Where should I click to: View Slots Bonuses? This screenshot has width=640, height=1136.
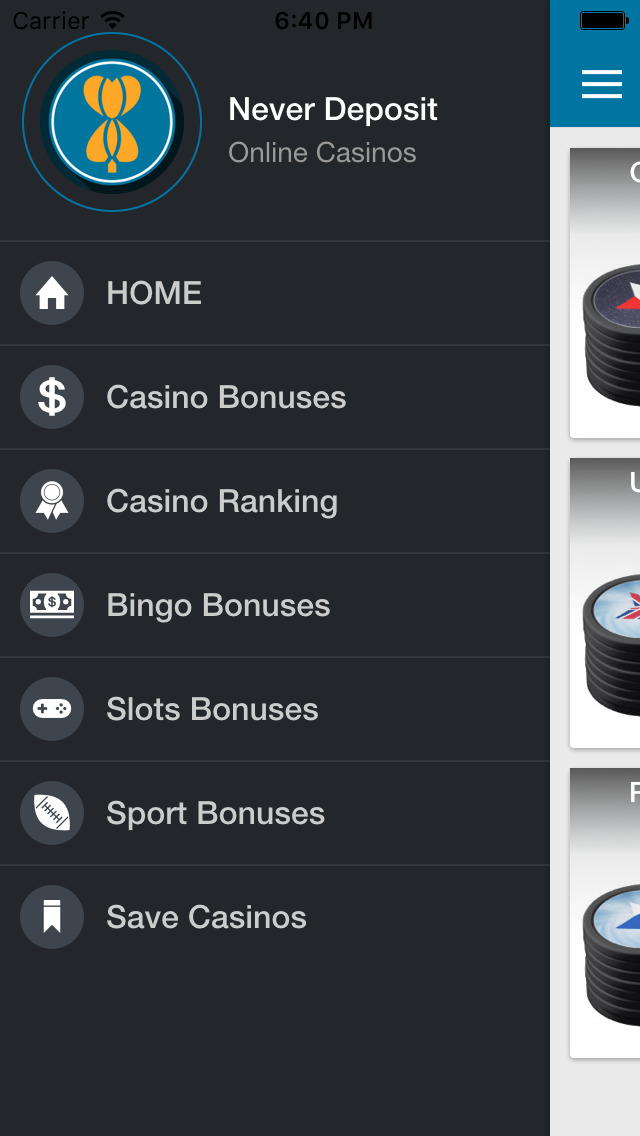coord(275,709)
